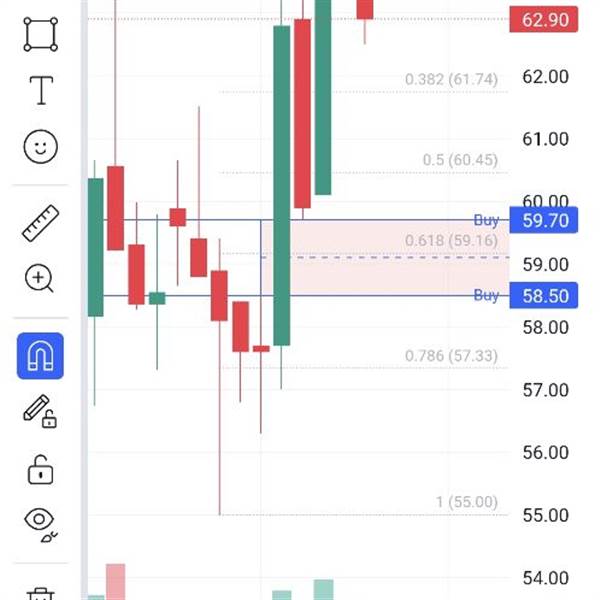This screenshot has width=600, height=600.
Task: Lock all drawings with the padlock
Action: click(41, 470)
